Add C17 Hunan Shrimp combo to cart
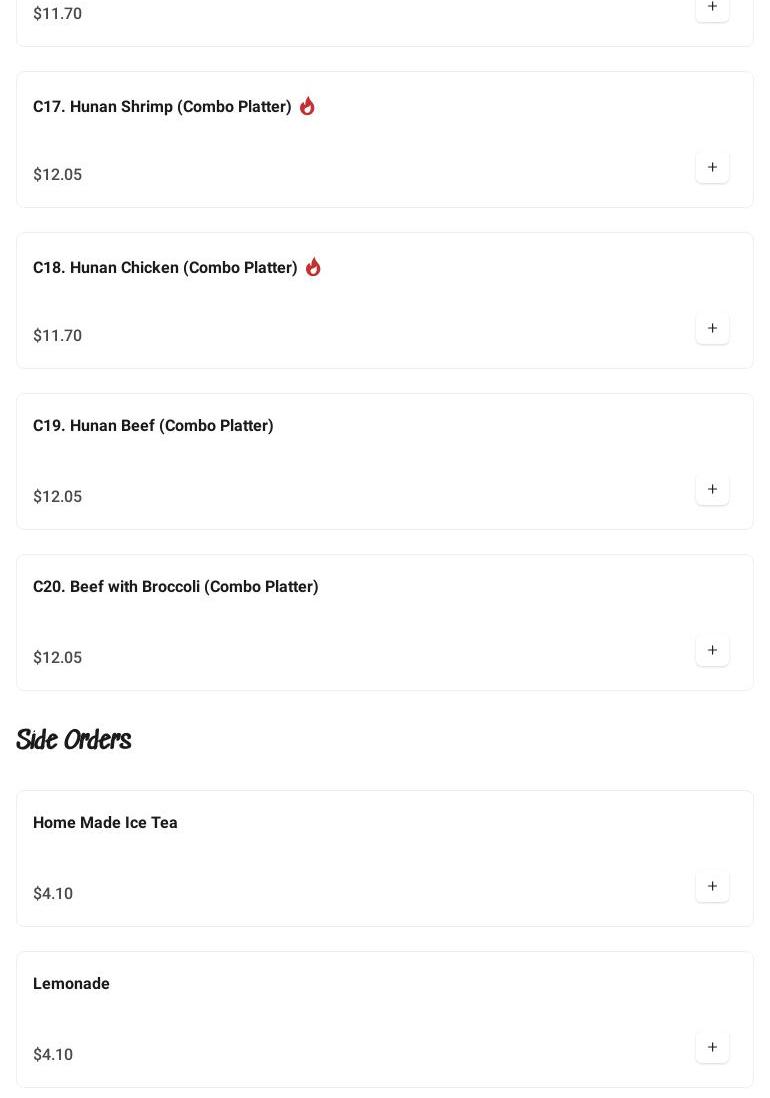The image size is (770, 1098). pyautogui.click(x=712, y=167)
